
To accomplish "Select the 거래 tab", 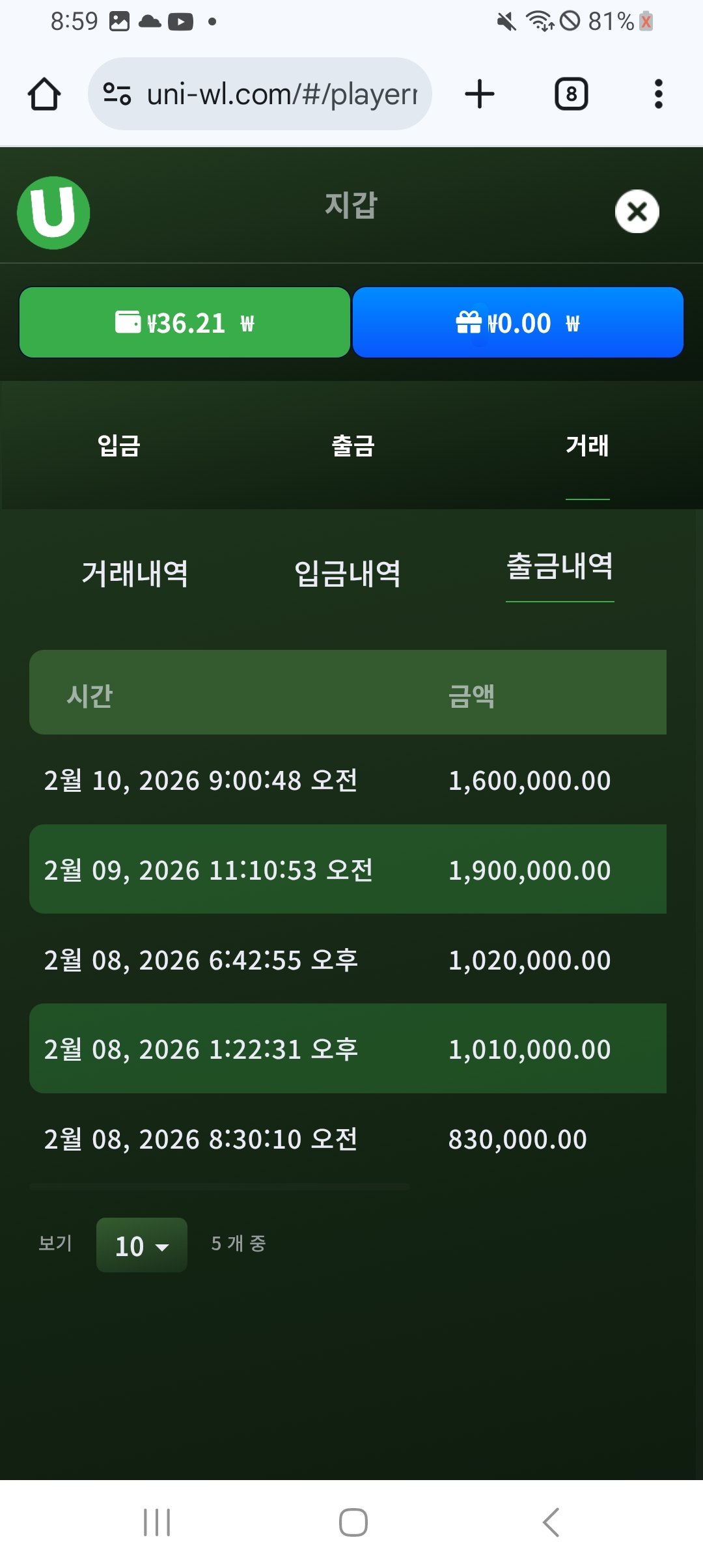I will tap(587, 446).
